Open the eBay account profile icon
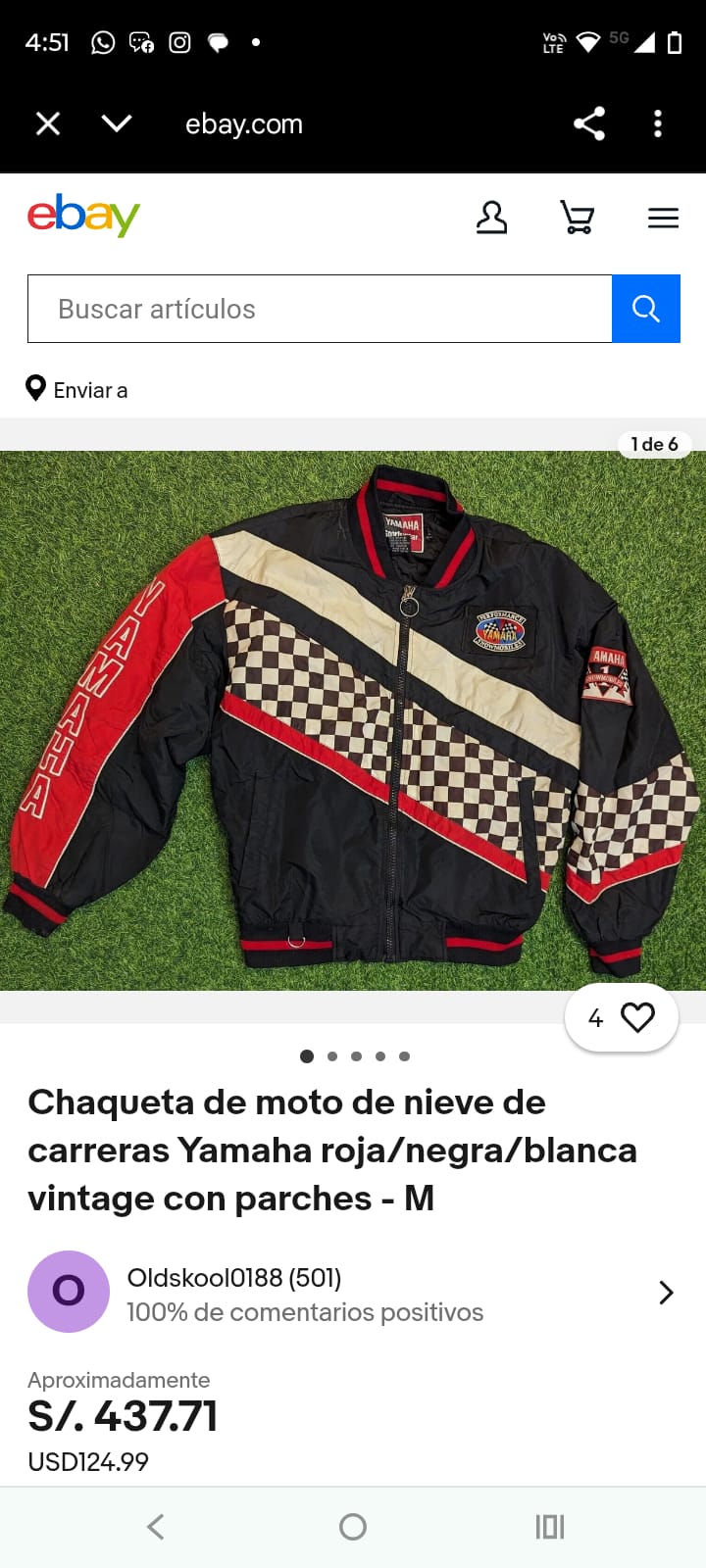Screen dimensions: 706x1568 [491, 217]
